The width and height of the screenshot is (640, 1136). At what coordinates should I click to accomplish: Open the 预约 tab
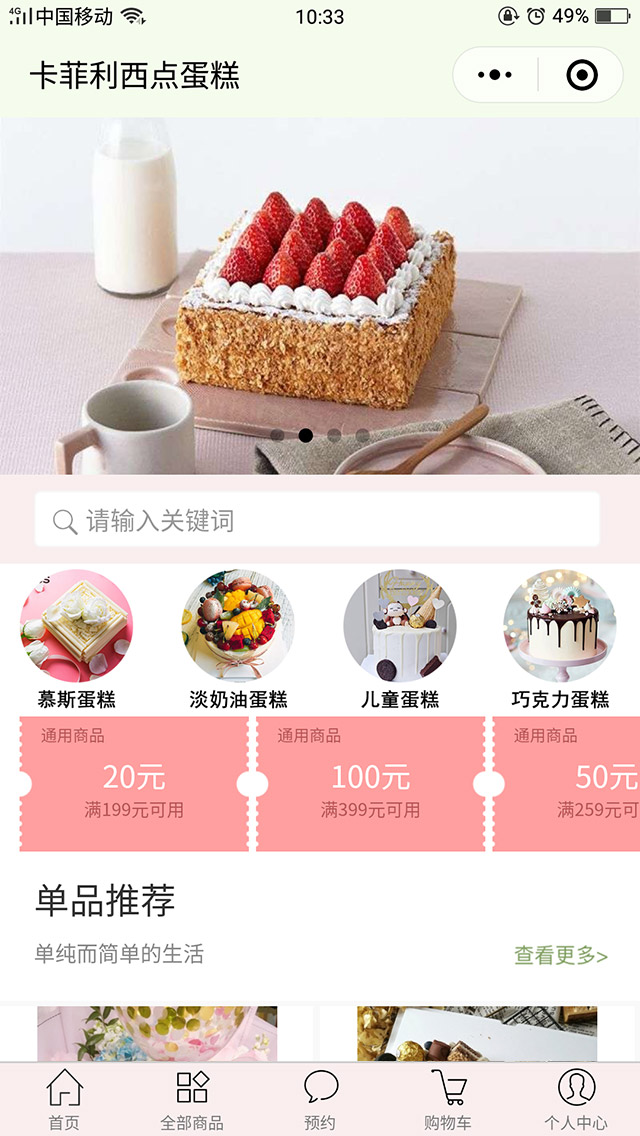pyautogui.click(x=320, y=1098)
